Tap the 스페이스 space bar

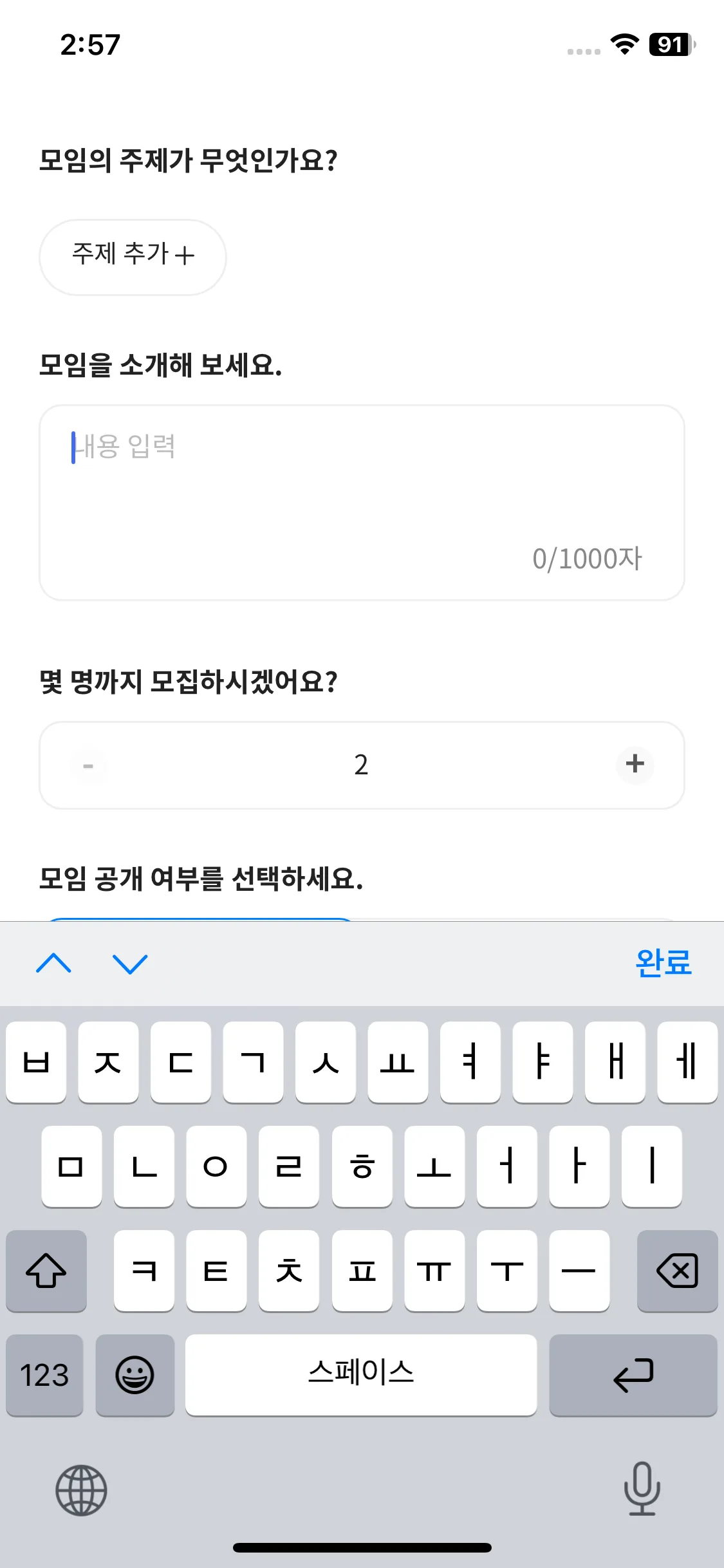click(360, 1375)
